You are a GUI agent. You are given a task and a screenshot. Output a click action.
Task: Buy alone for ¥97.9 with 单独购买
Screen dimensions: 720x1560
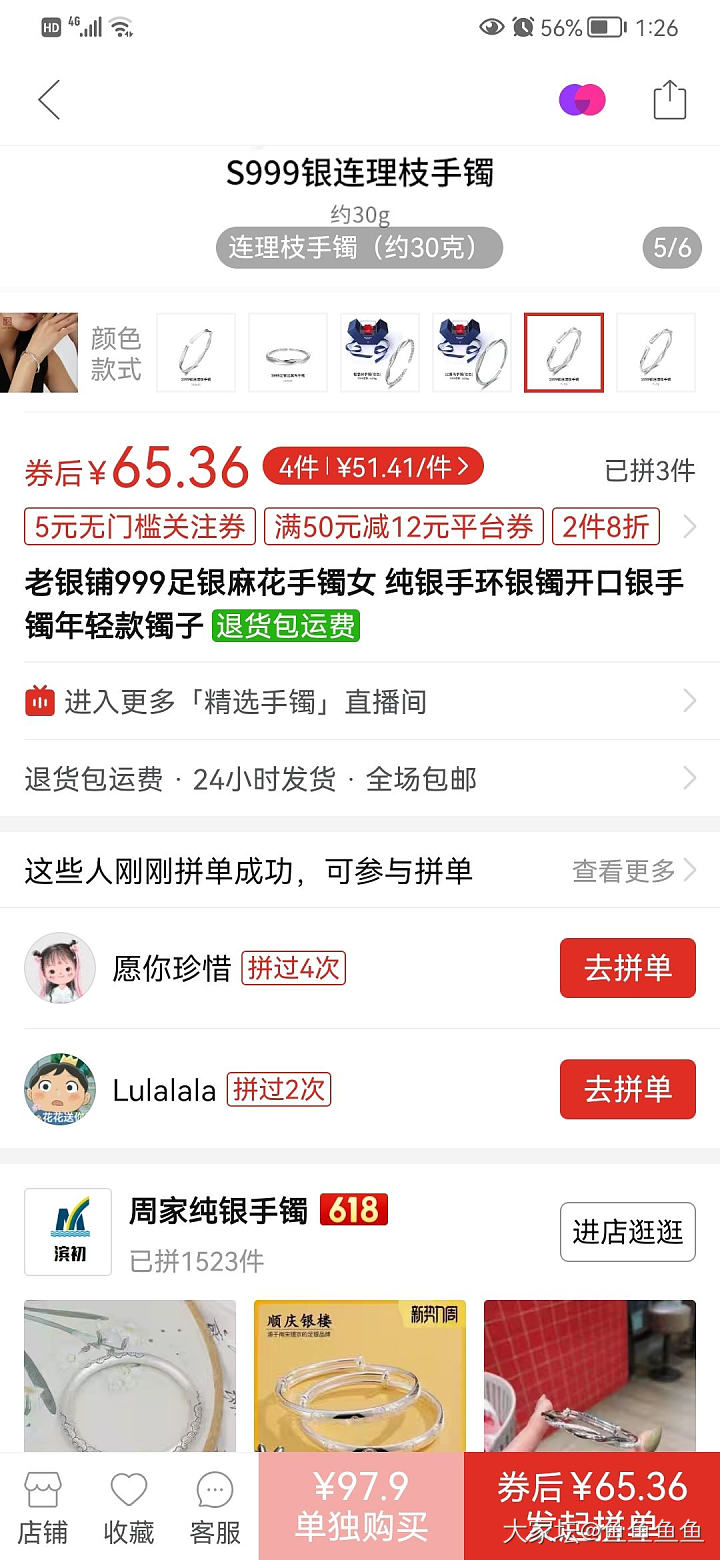click(x=361, y=1506)
